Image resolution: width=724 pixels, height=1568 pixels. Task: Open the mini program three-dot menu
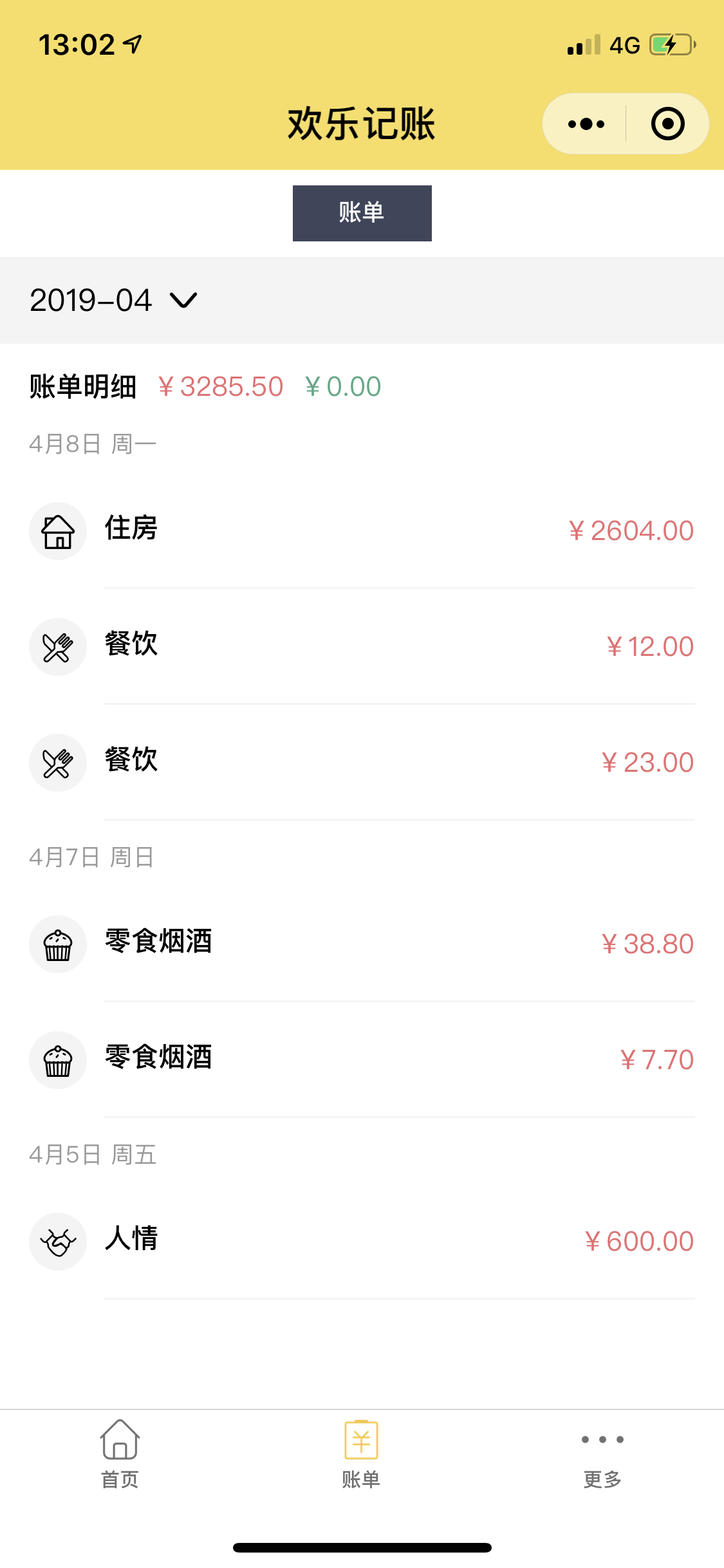pyautogui.click(x=586, y=124)
